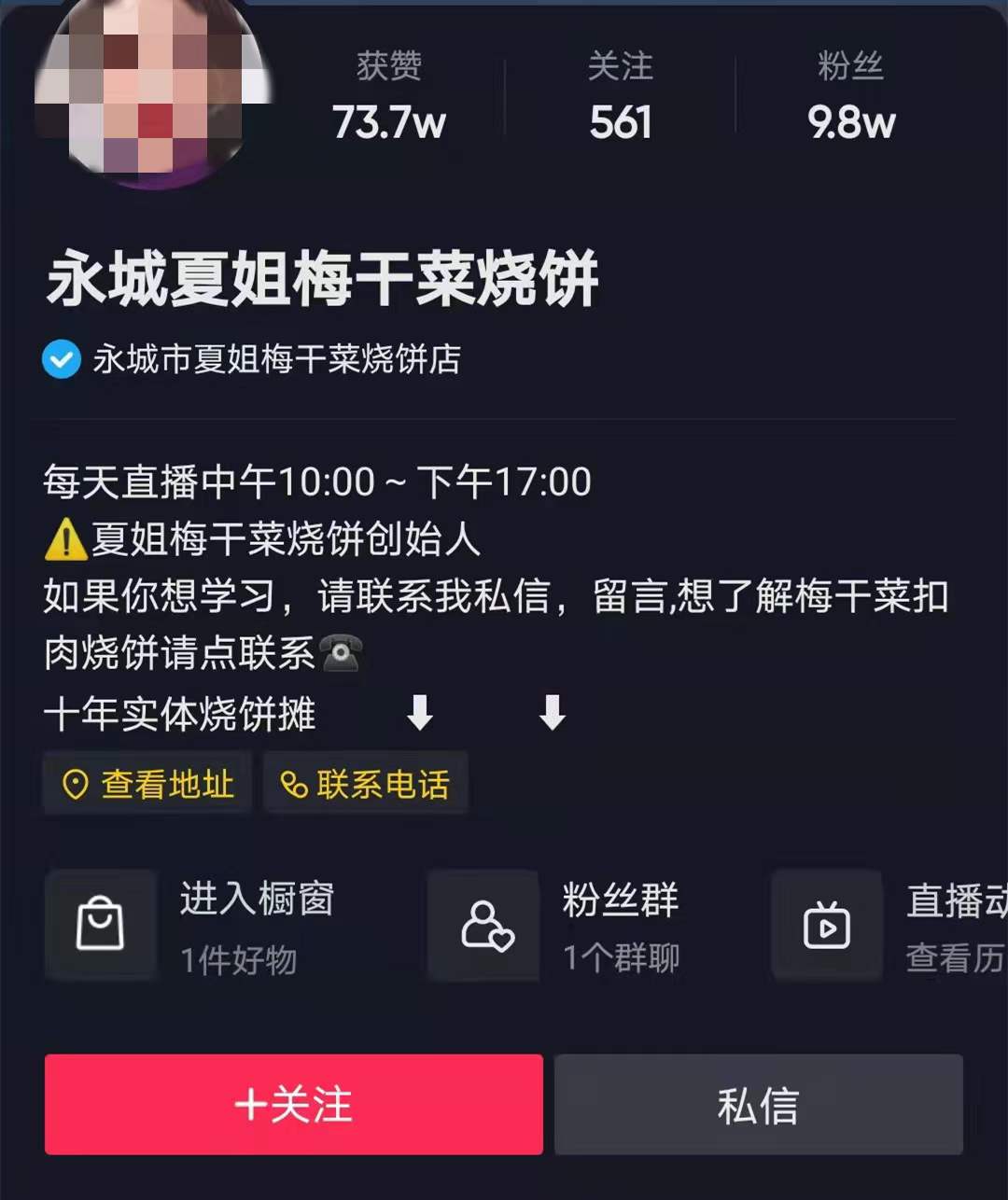1008x1200 pixels.
Task: Tap the 获赞 likes count 73.7w
Action: [x=389, y=123]
